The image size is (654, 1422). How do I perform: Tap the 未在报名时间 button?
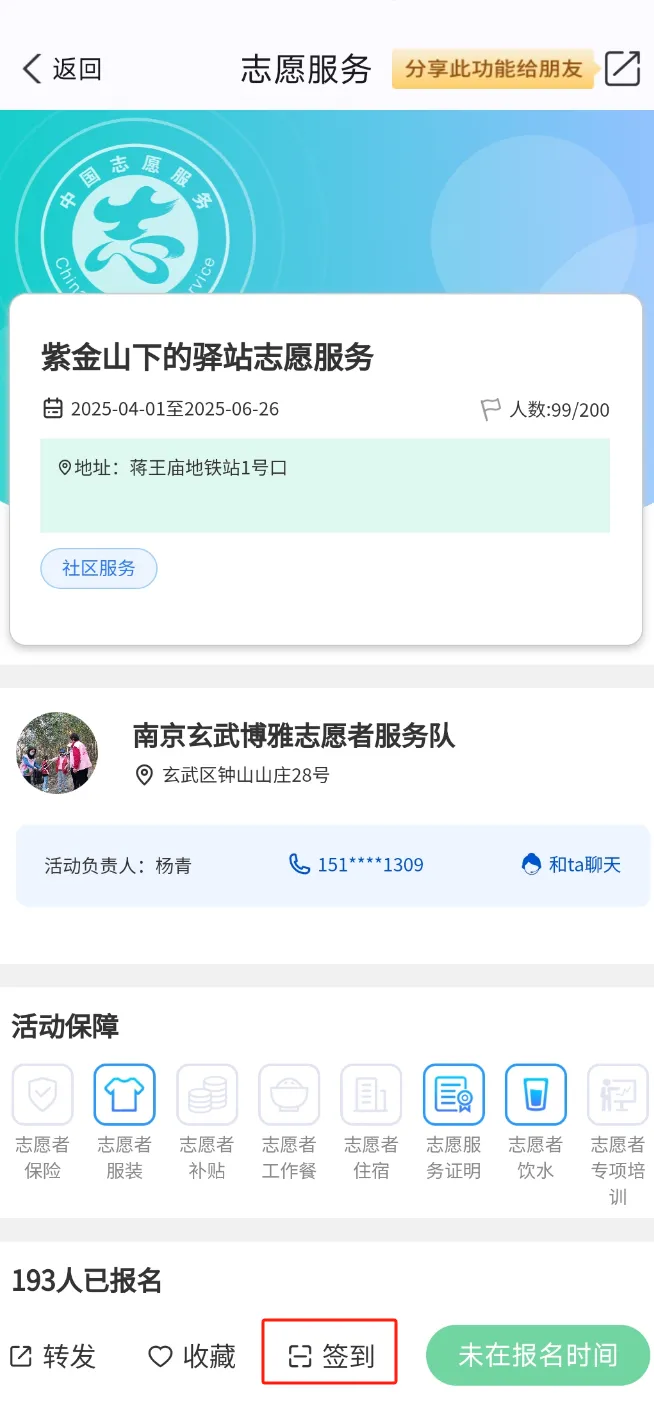[x=537, y=1355]
